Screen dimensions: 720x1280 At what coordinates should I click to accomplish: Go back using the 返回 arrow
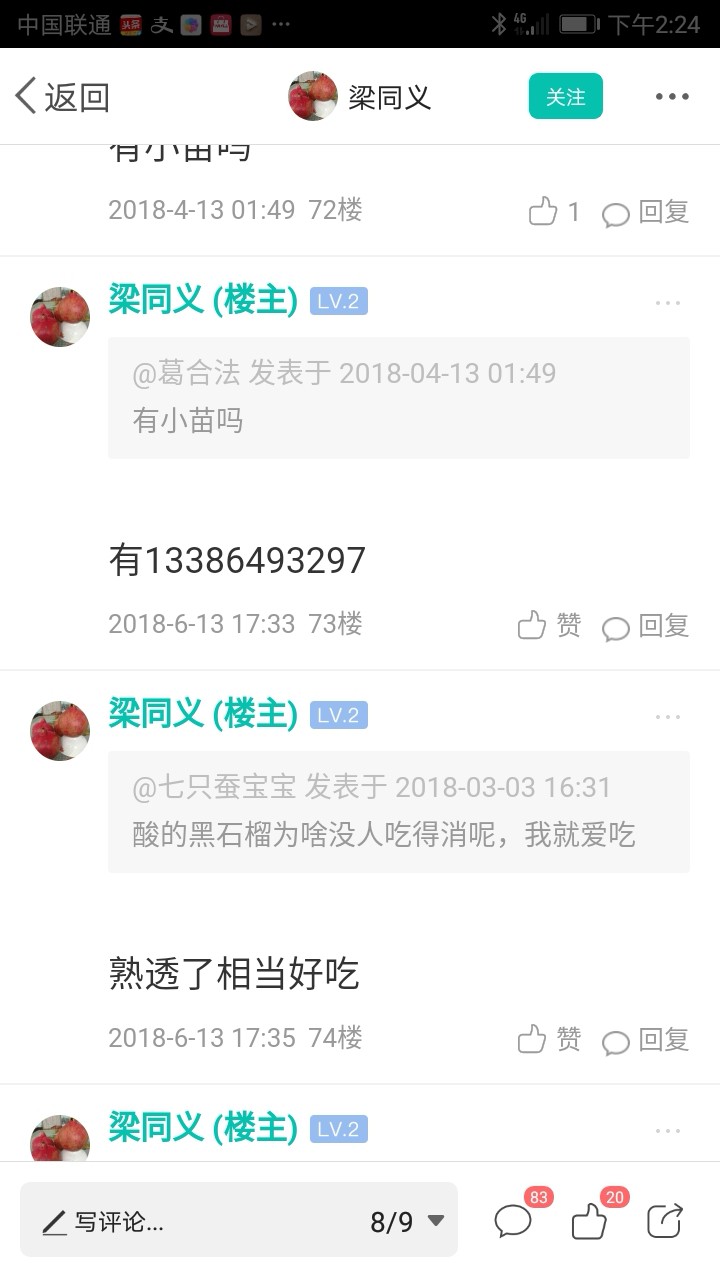pyautogui.click(x=62, y=97)
